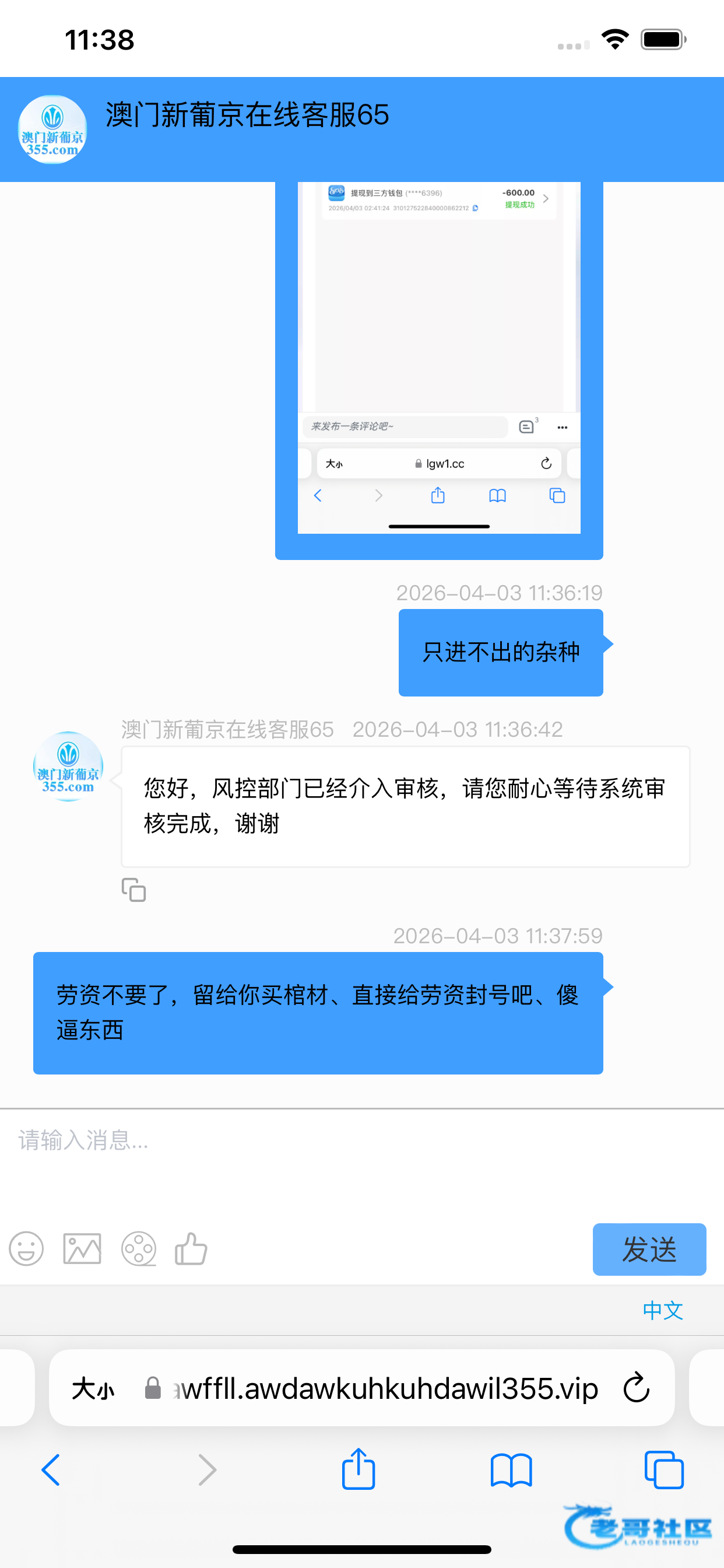Open Safari bookmarks
This screenshot has height=1568, width=724.
point(511,1469)
